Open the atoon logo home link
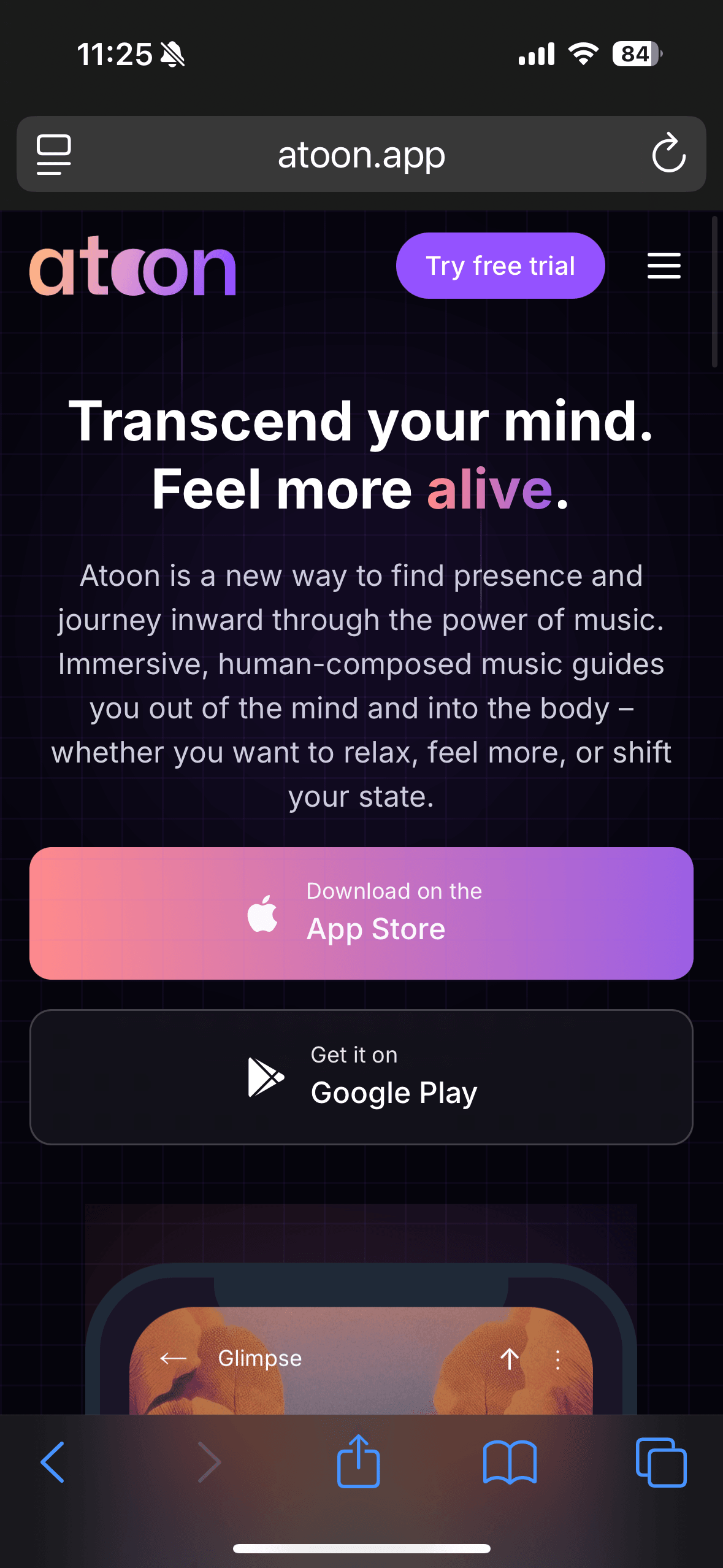The width and height of the screenshot is (723, 1568). click(132, 266)
